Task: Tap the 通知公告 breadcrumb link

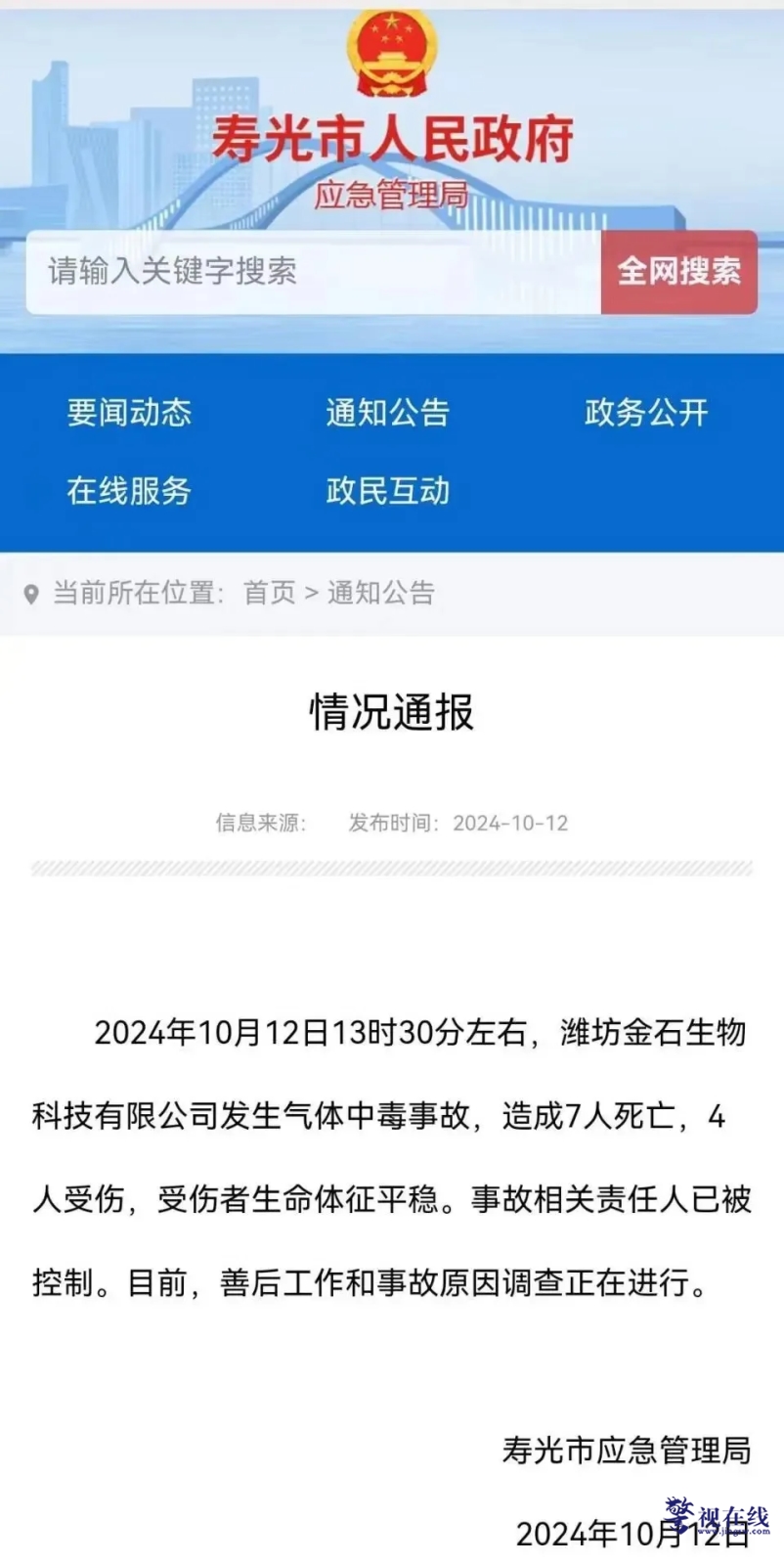Action: [380, 593]
